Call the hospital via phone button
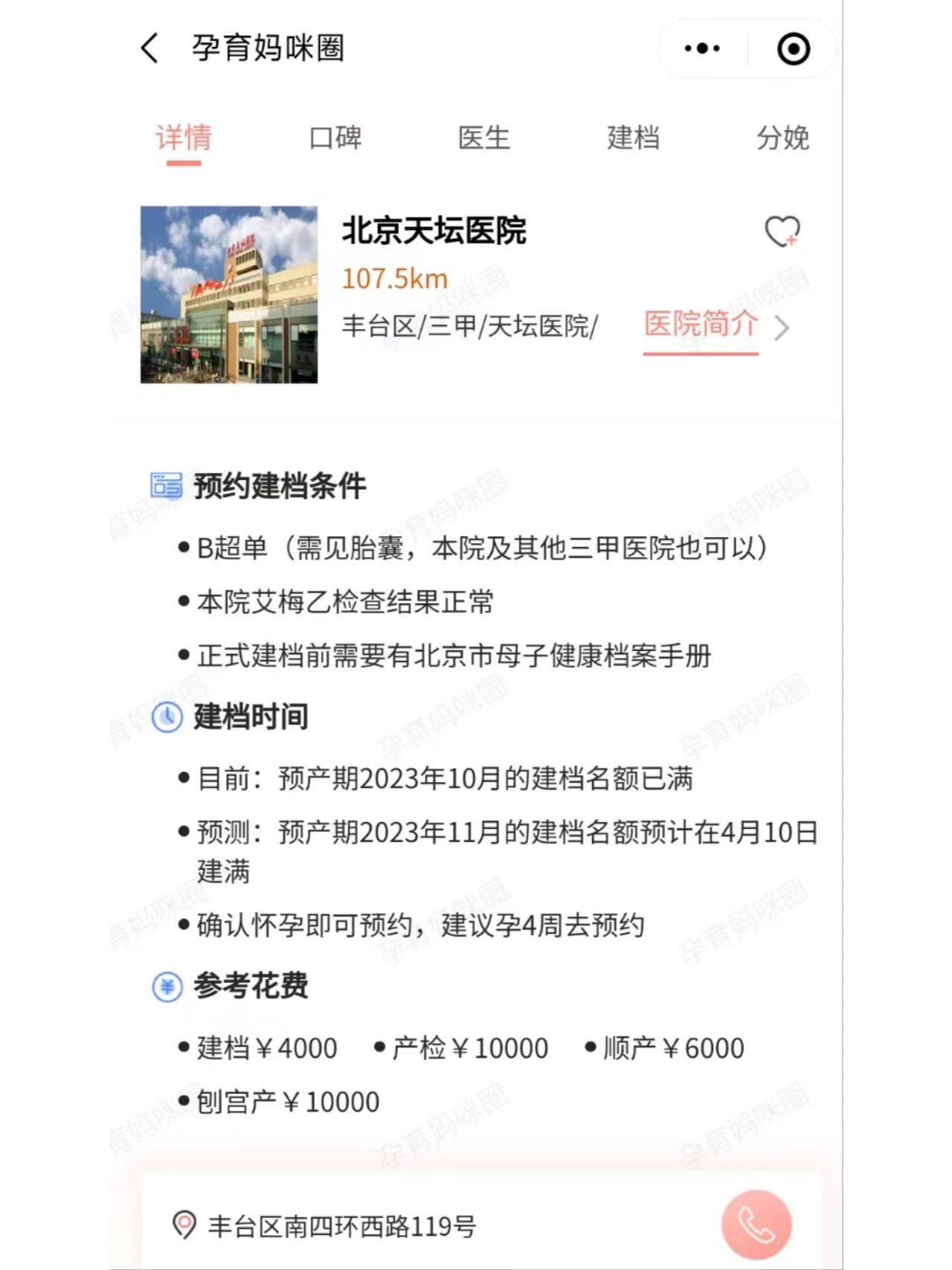 click(x=756, y=1225)
